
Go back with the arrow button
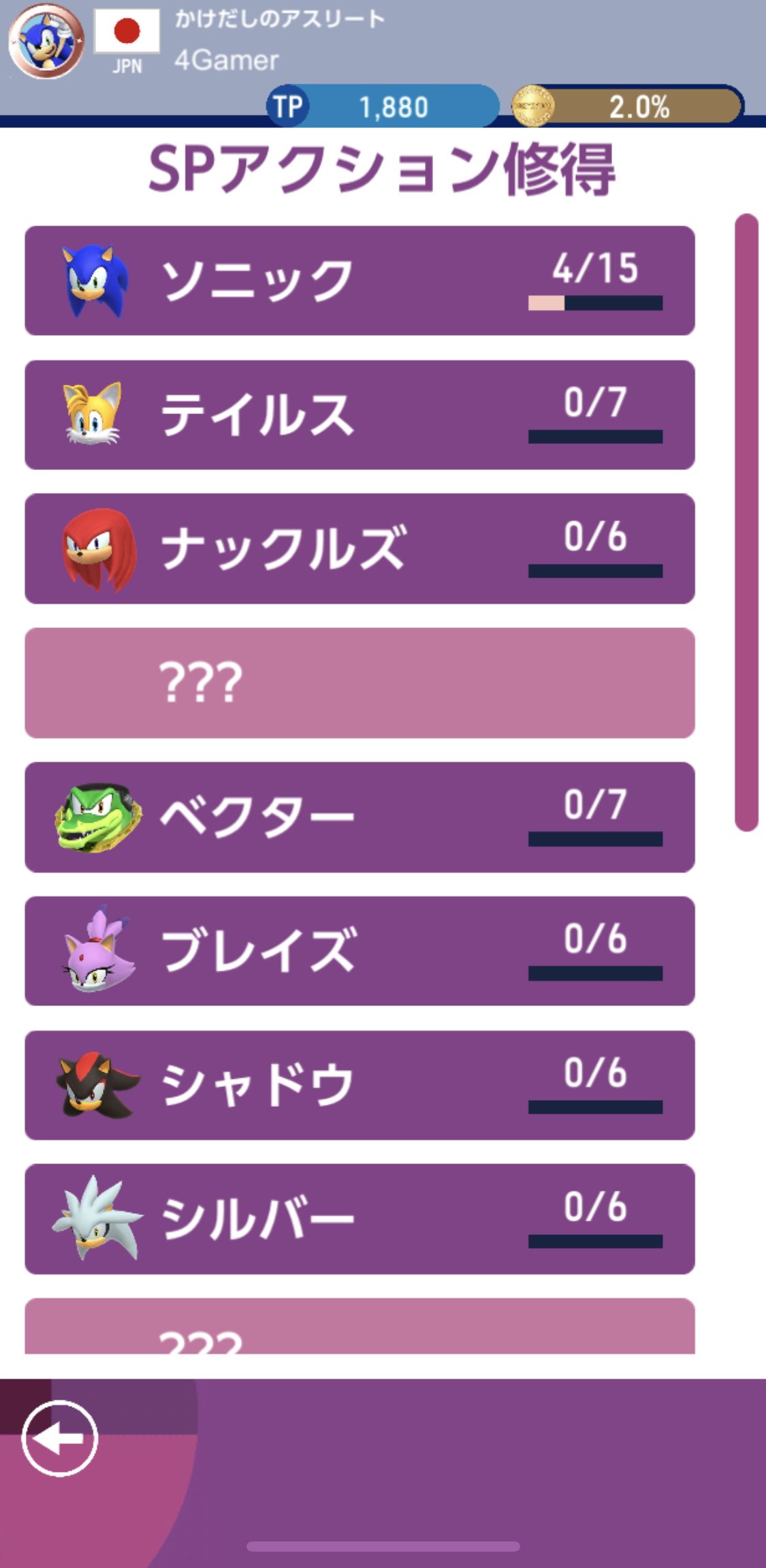60,1438
